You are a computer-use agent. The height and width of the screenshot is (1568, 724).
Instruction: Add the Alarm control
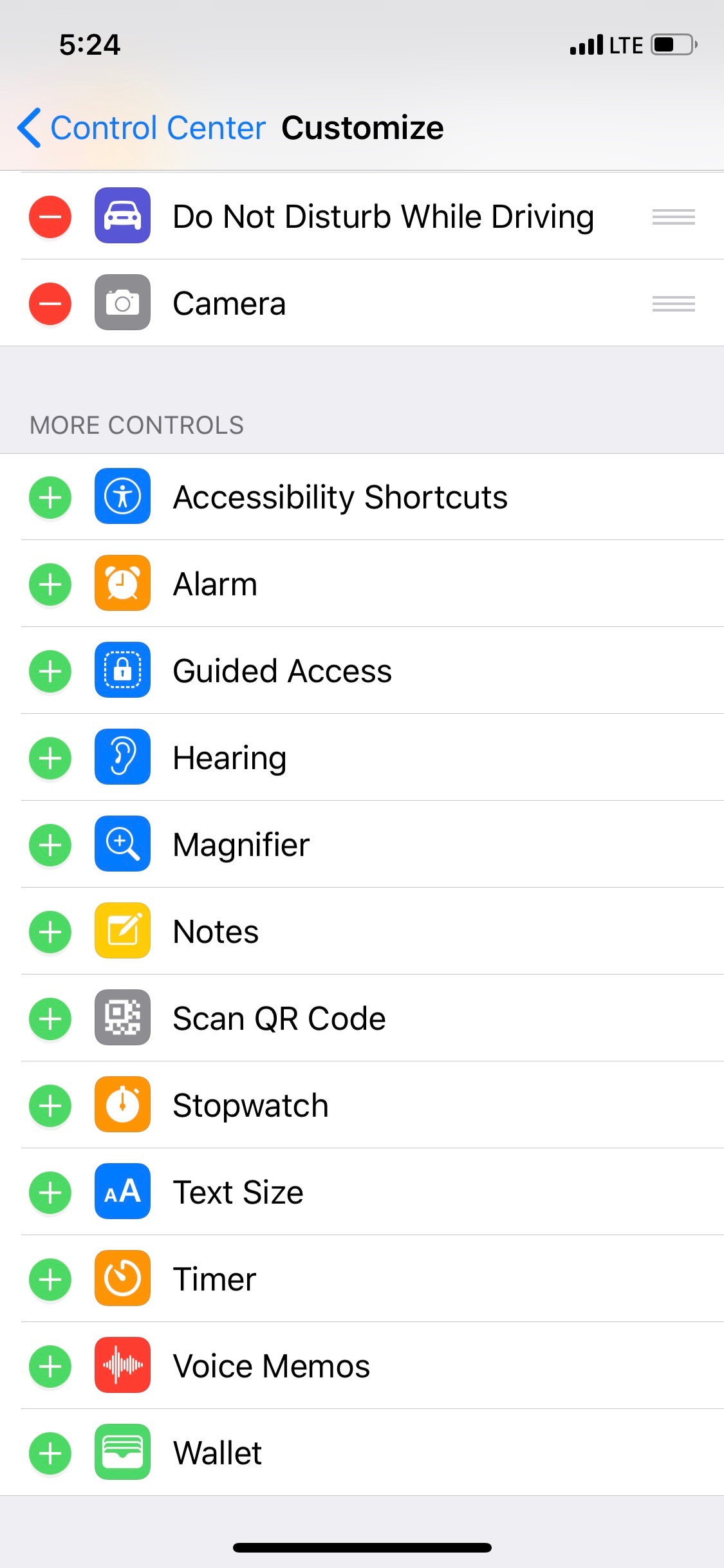coord(50,584)
